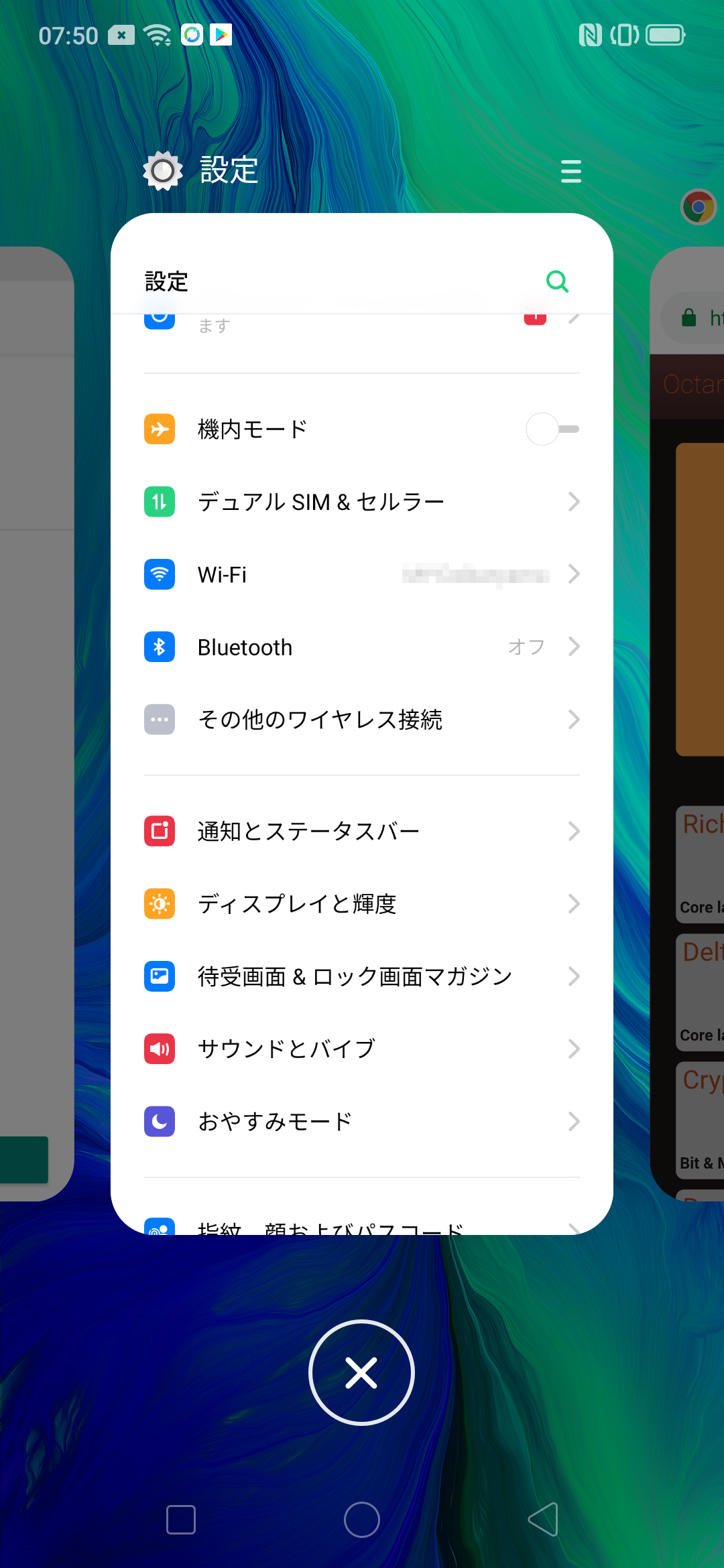Open the wallpaper and lock screen magazine row
724x1568 pixels.
coord(361,976)
